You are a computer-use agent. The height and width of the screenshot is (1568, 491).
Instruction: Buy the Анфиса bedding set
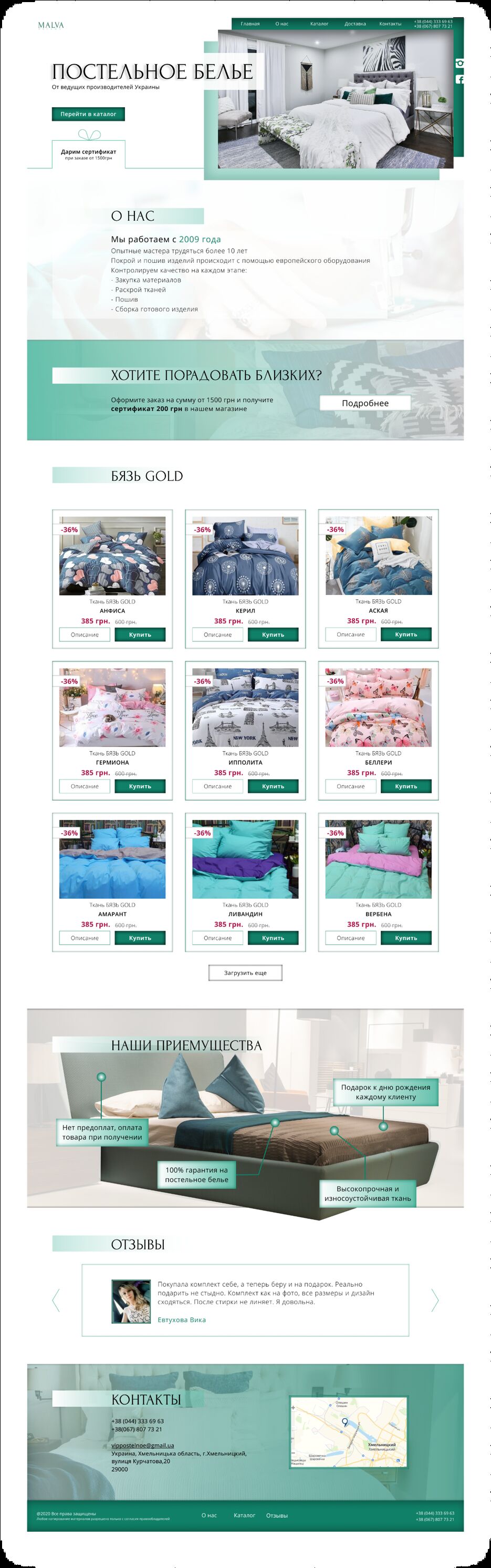[140, 634]
